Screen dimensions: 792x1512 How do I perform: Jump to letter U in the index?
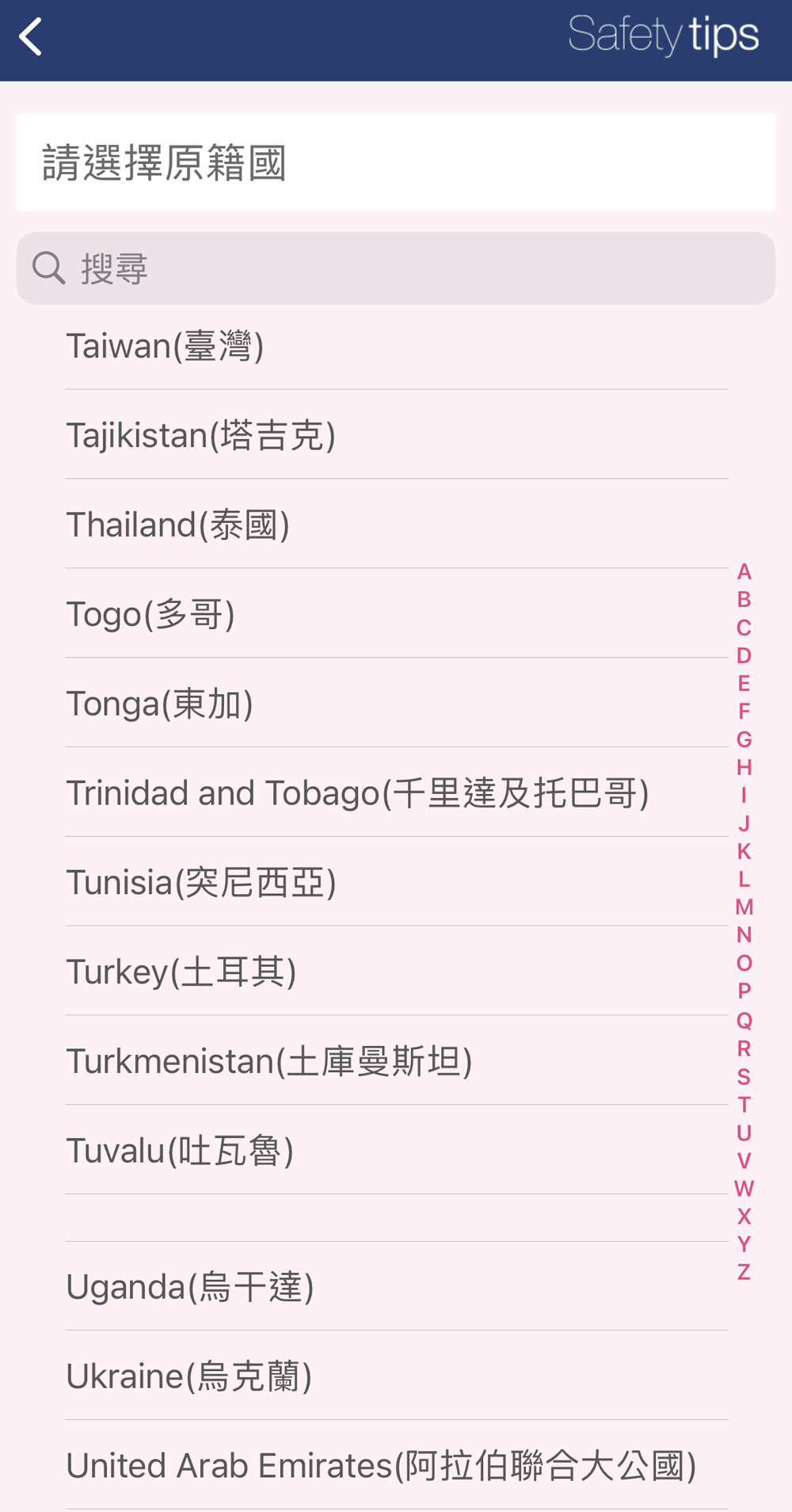click(743, 1131)
